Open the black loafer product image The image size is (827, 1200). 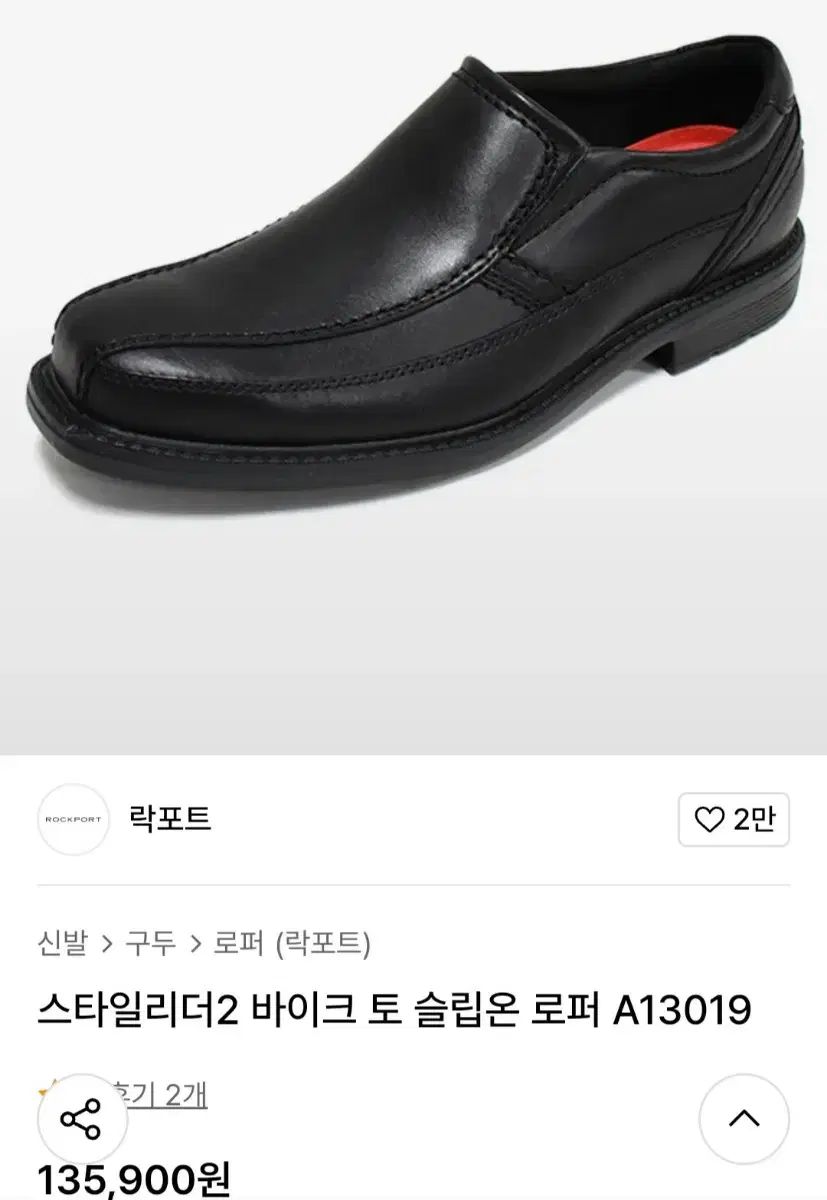click(413, 300)
